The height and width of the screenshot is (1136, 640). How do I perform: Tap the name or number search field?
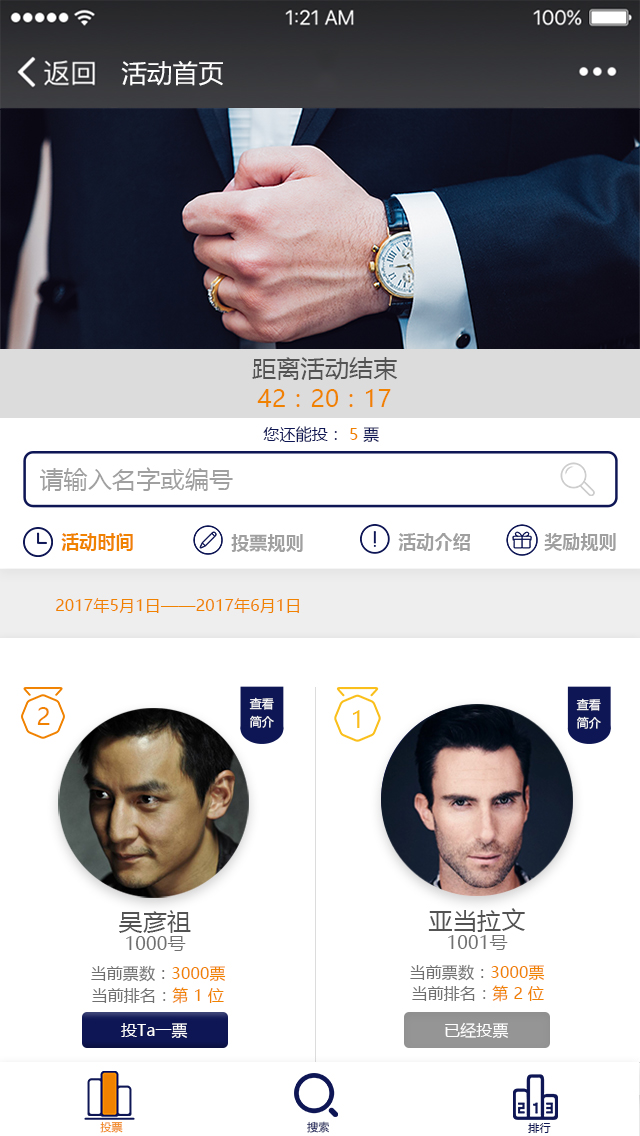290,480
